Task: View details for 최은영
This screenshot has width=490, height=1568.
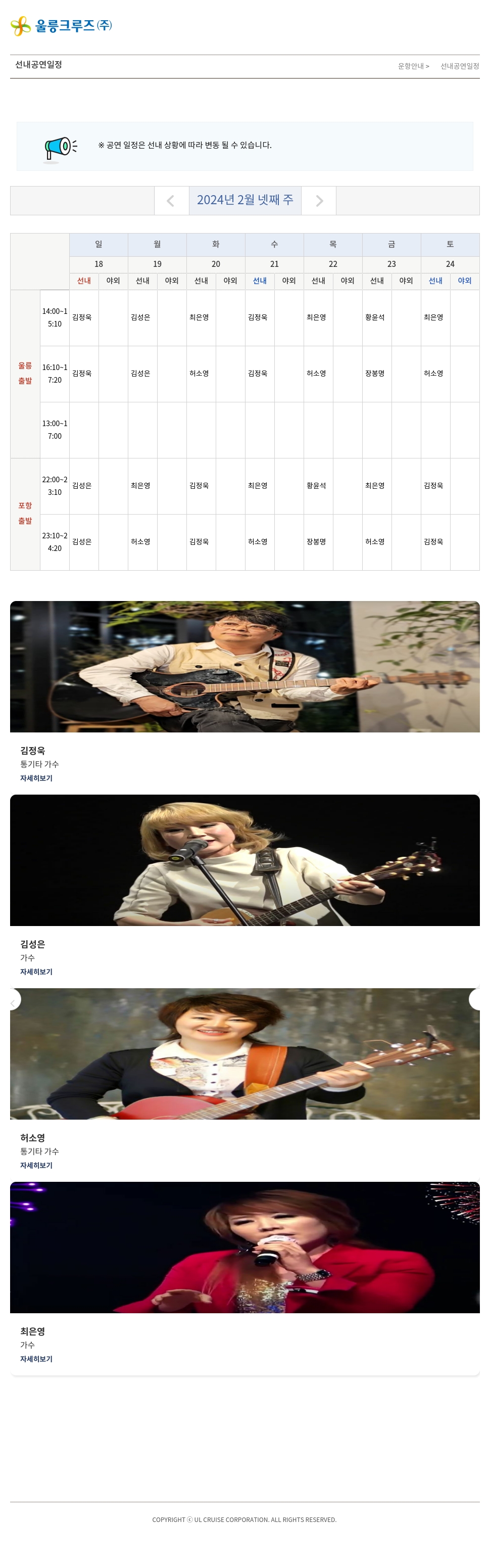Action: pyautogui.click(x=36, y=1359)
